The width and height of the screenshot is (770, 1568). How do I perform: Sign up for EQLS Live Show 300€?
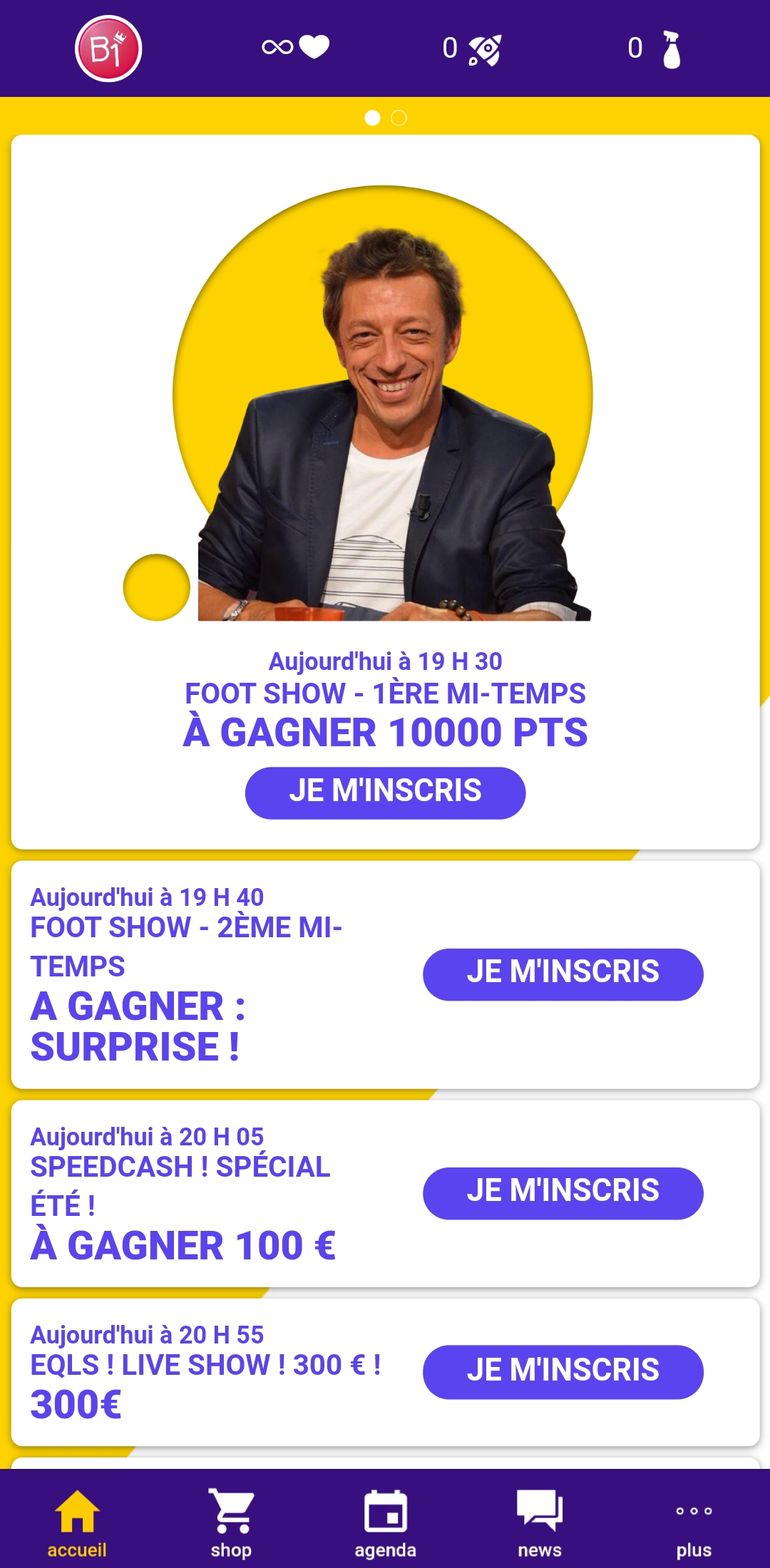[x=563, y=1371]
